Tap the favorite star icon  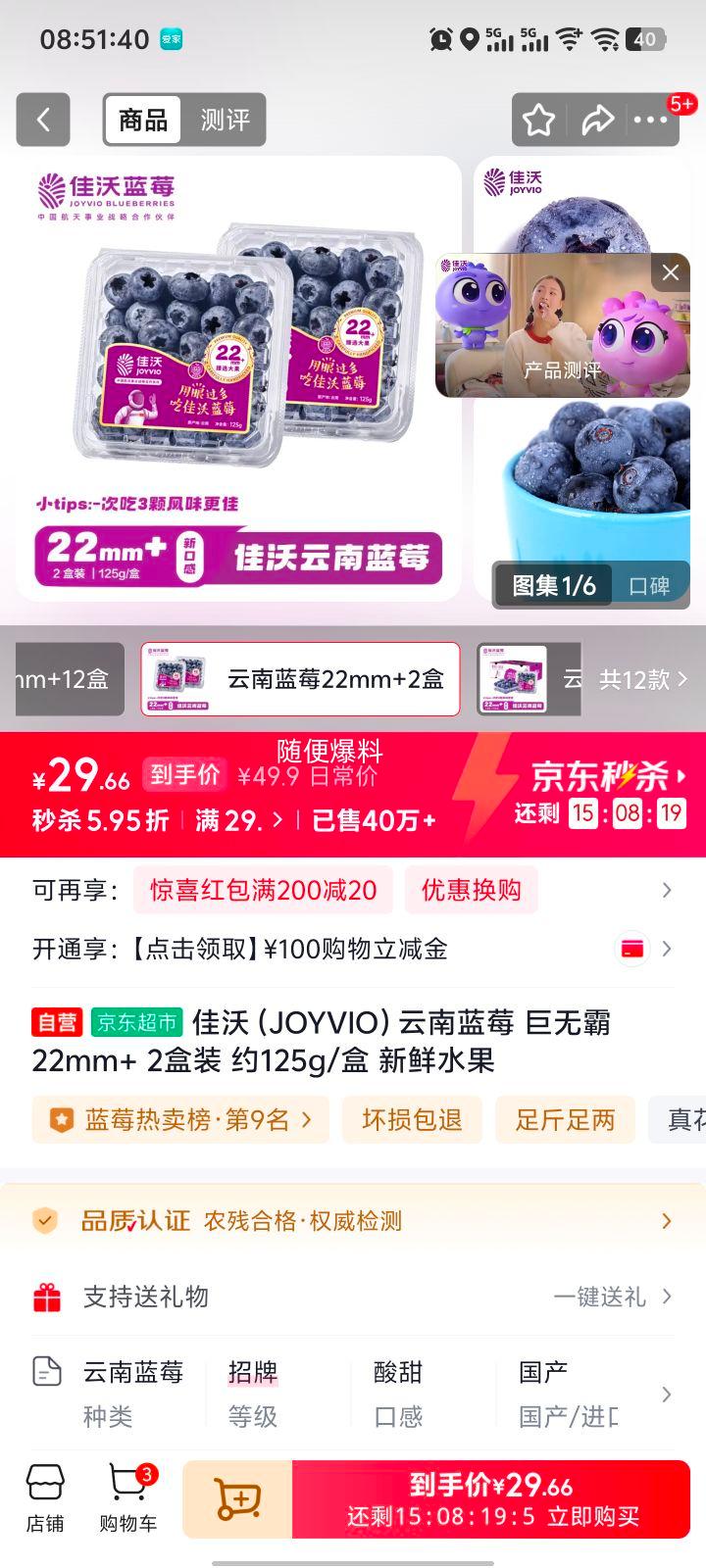click(x=540, y=120)
